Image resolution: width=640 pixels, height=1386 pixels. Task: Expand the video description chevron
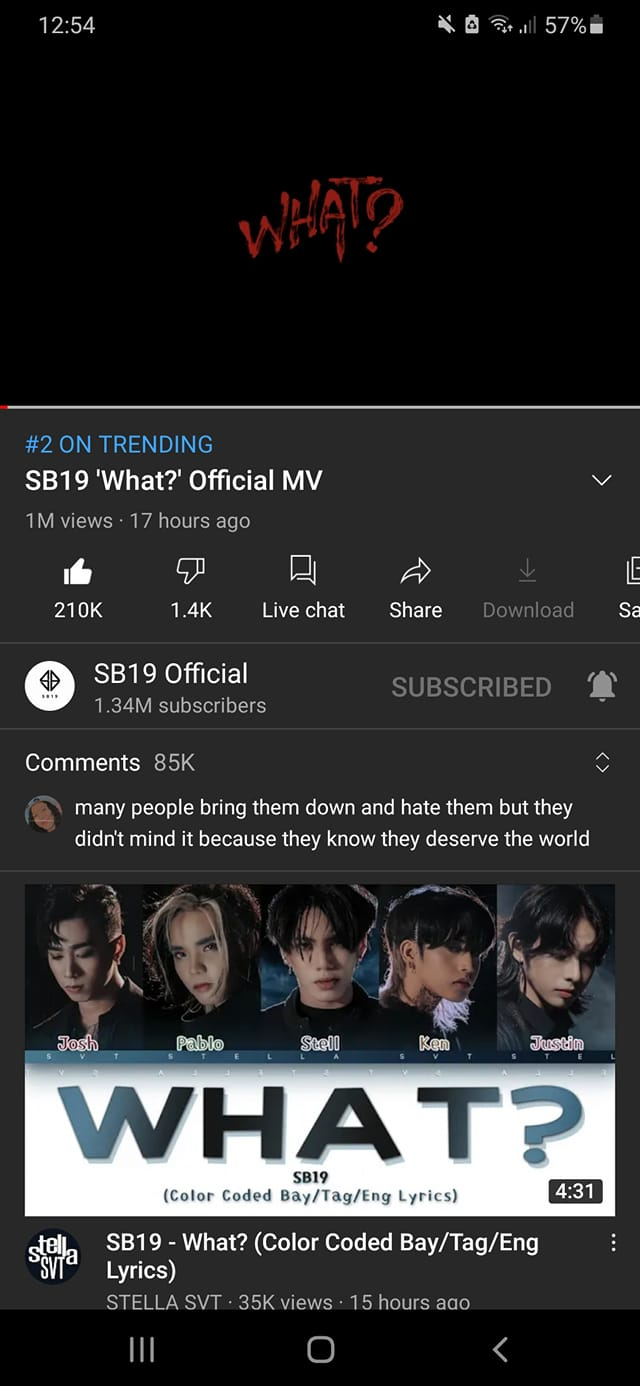pyautogui.click(x=601, y=481)
